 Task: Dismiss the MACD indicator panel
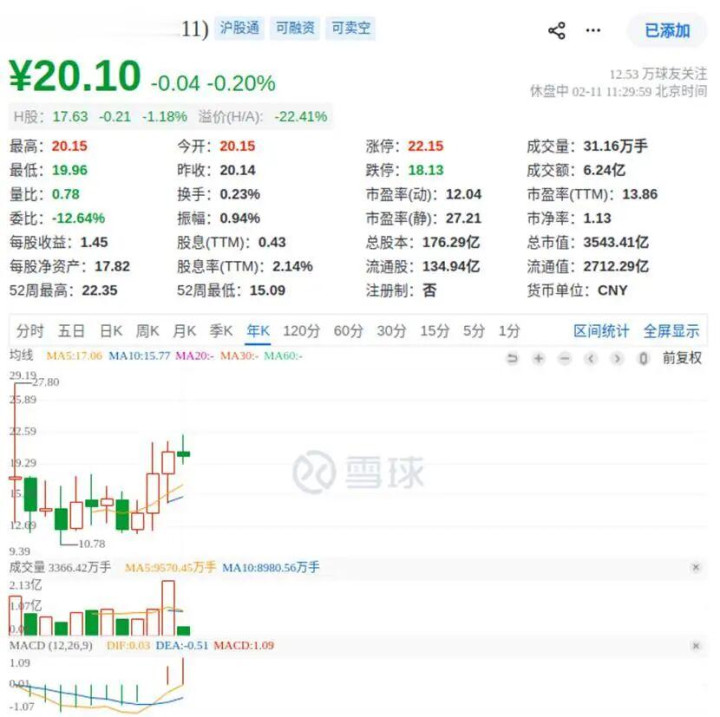(696, 646)
